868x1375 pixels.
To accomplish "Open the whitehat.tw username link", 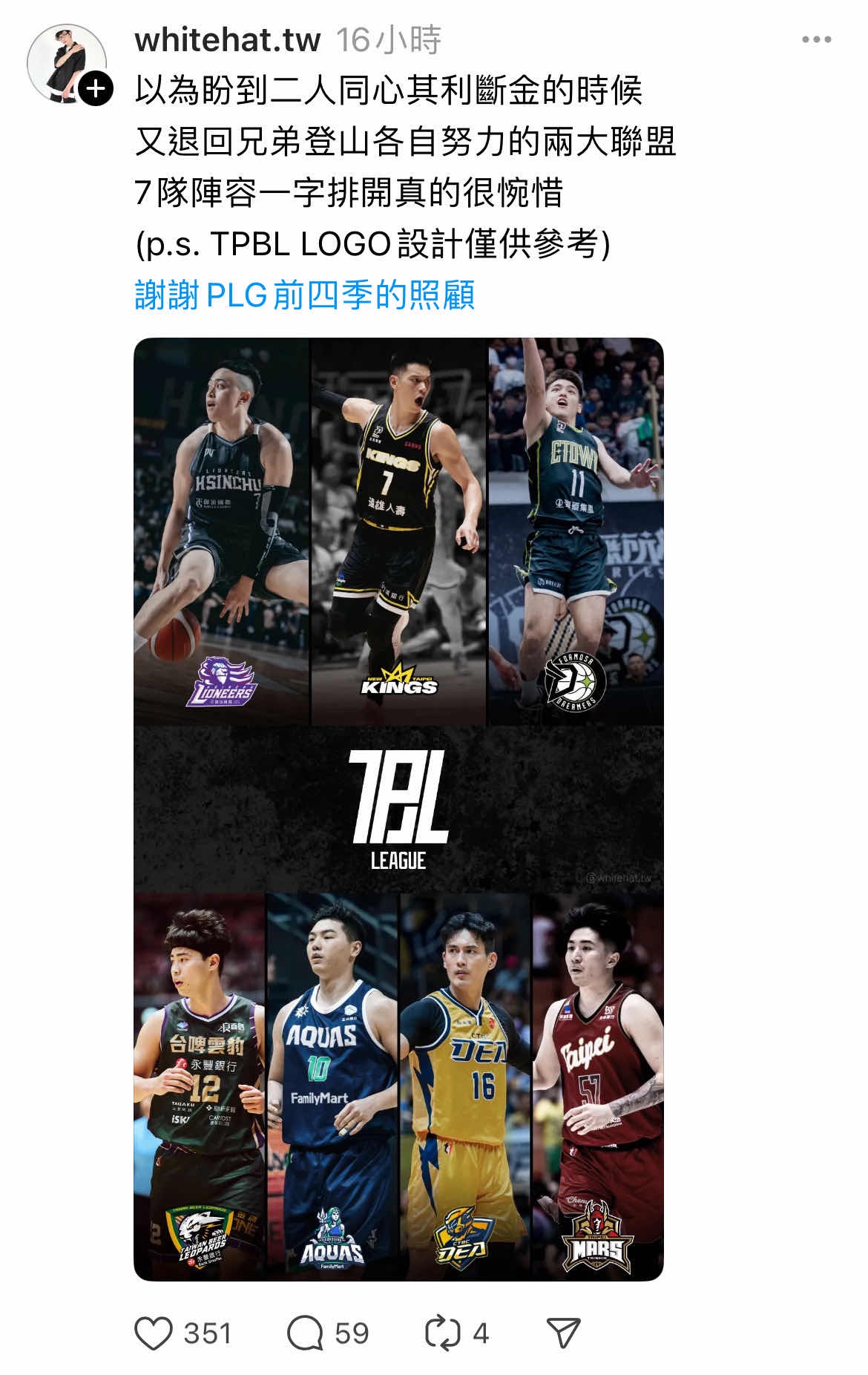I will tap(227, 40).
